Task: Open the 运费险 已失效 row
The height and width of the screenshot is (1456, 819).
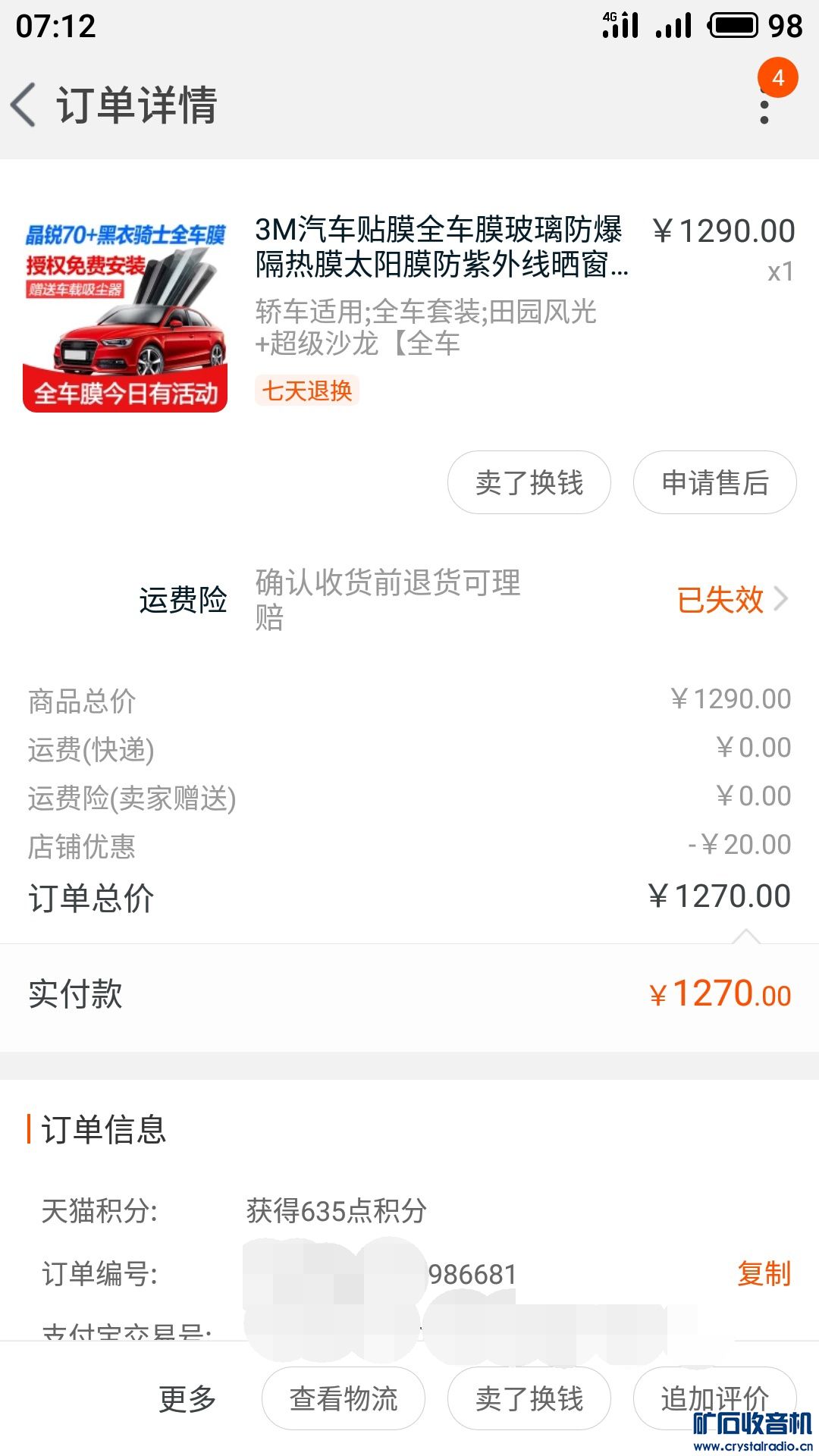Action: point(409,600)
